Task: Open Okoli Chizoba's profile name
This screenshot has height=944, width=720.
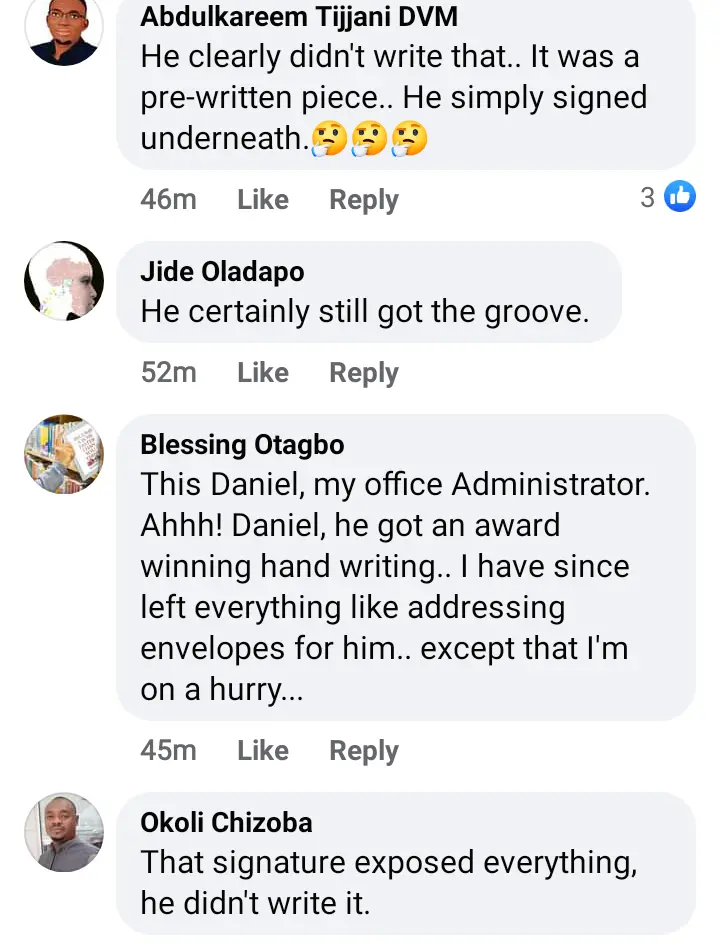Action: click(x=227, y=822)
